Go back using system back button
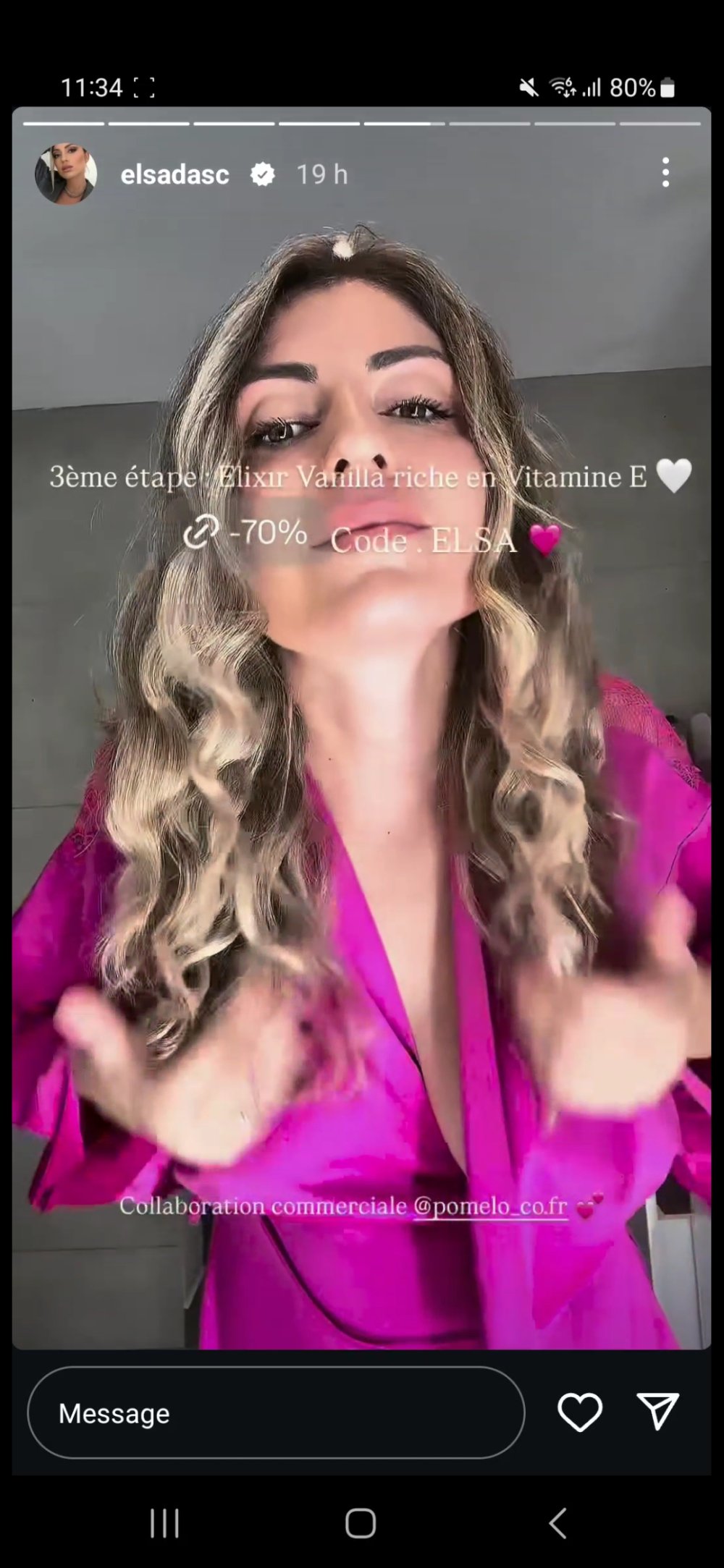The width and height of the screenshot is (724, 1568). (557, 1523)
